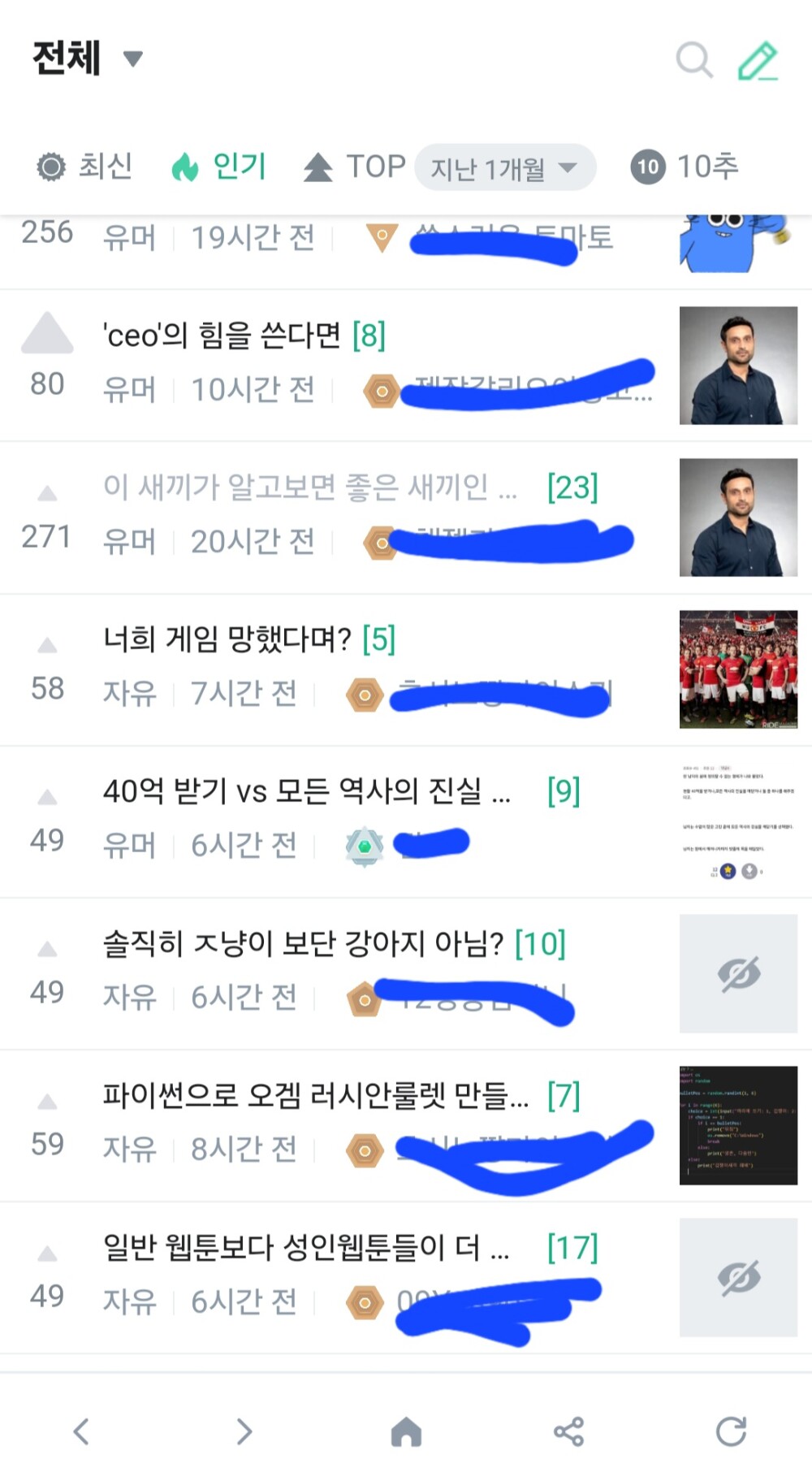Switch to the 최신 tab

tap(85, 167)
